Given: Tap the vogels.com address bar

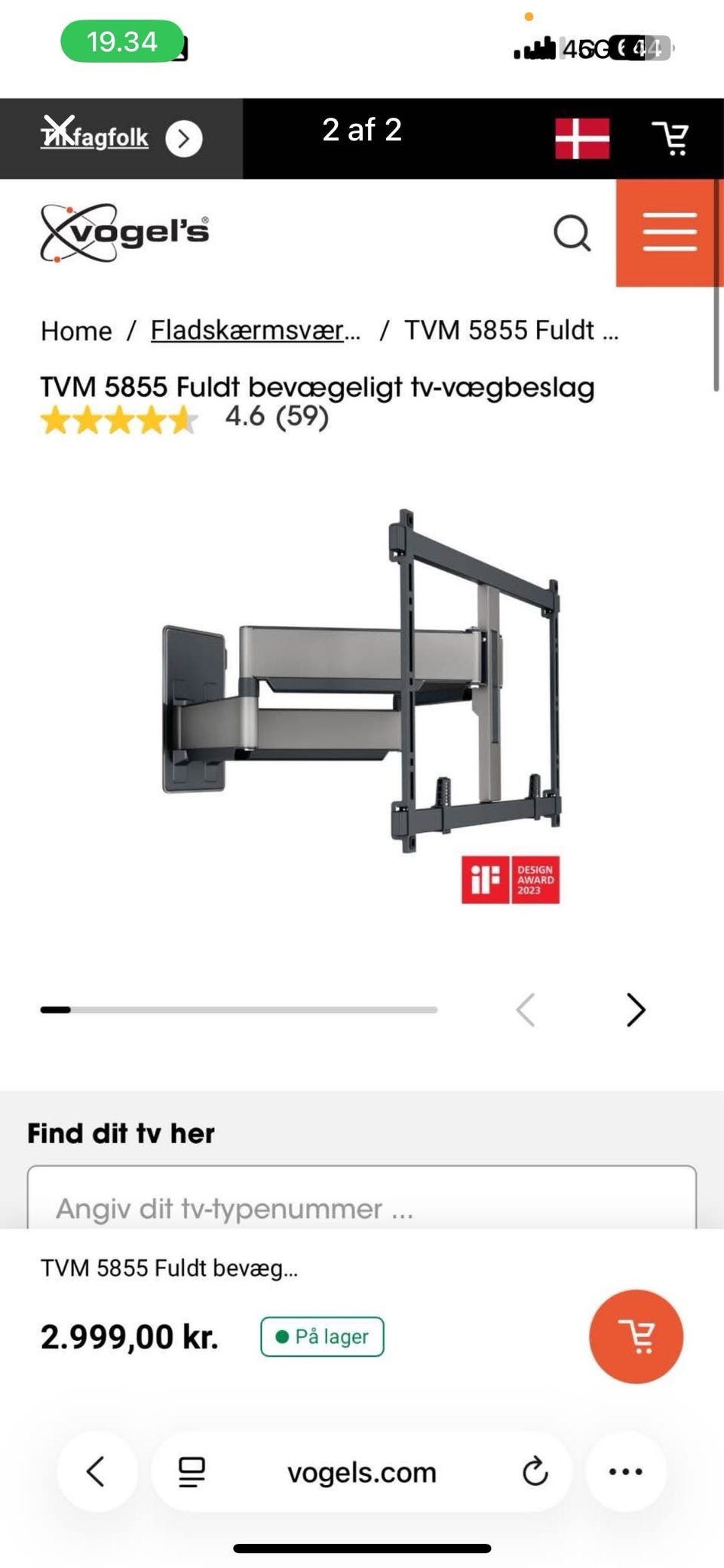Looking at the screenshot, I should 362,1472.
